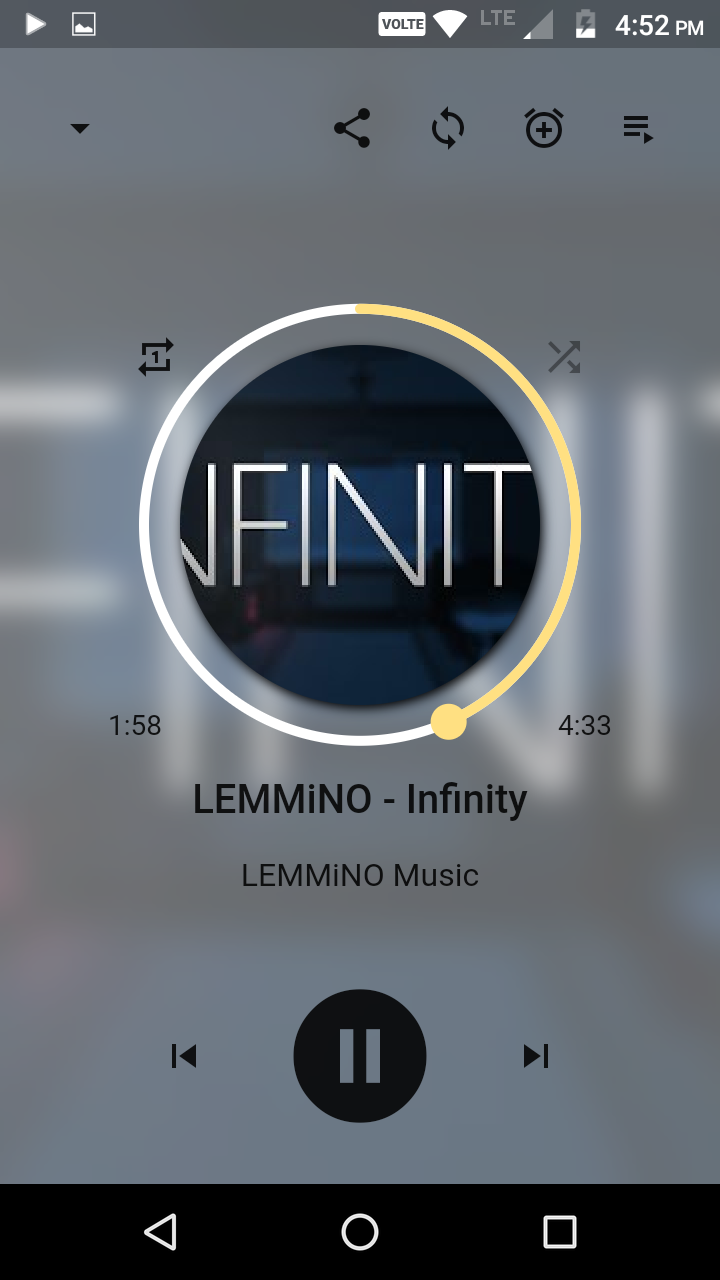This screenshot has height=1280, width=720.
Task: Enable repeat one mode
Action: coord(154,357)
